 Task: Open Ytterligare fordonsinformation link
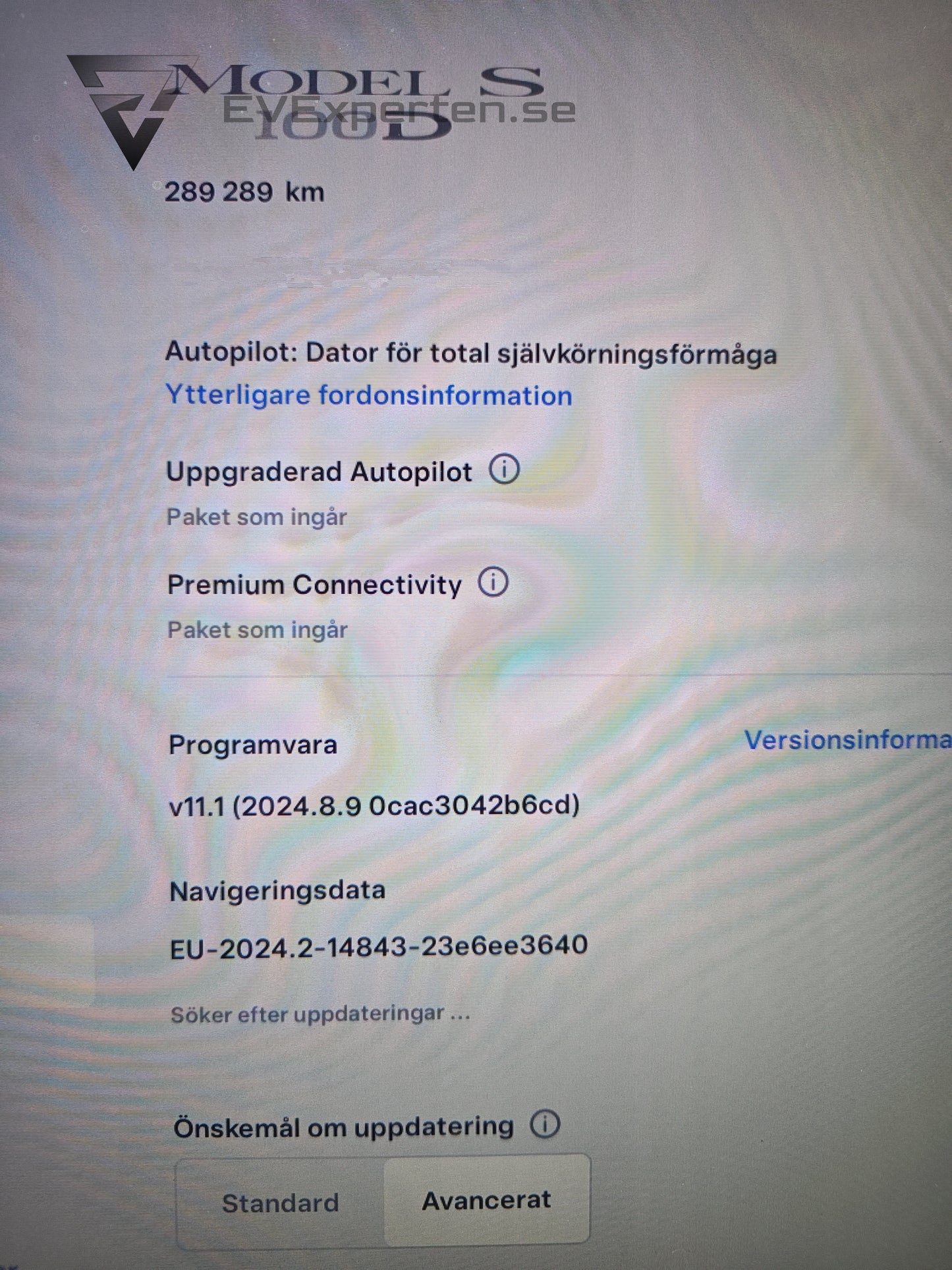(369, 395)
